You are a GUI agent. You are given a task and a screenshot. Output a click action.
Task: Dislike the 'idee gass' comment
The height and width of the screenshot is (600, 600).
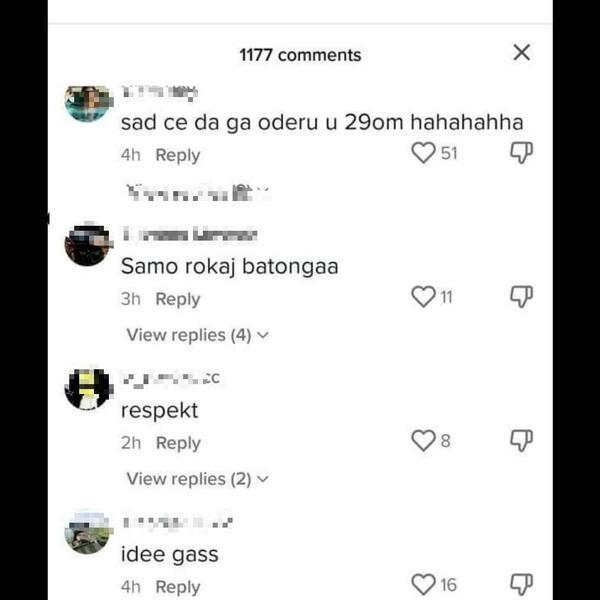pos(521,585)
